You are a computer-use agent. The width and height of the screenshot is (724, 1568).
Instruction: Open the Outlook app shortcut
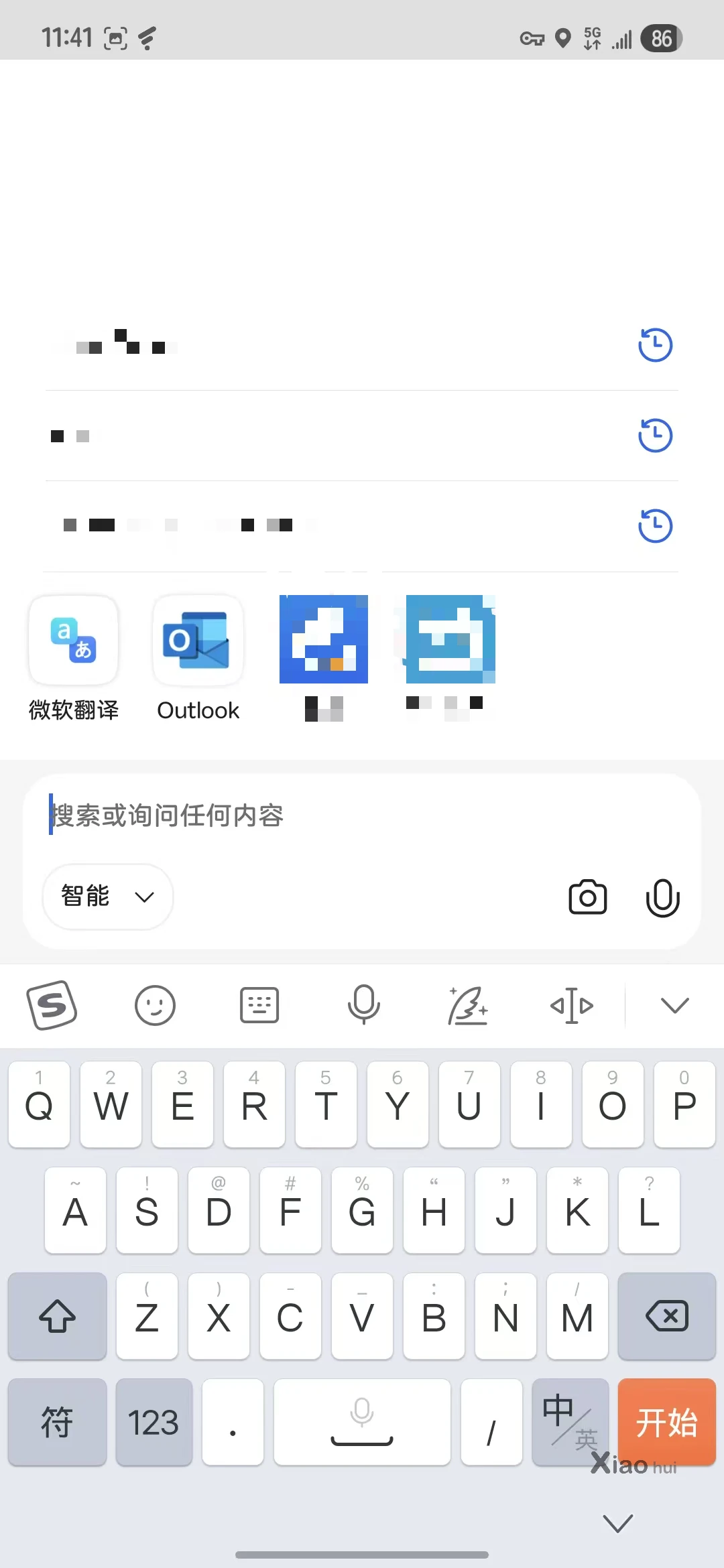click(x=198, y=641)
